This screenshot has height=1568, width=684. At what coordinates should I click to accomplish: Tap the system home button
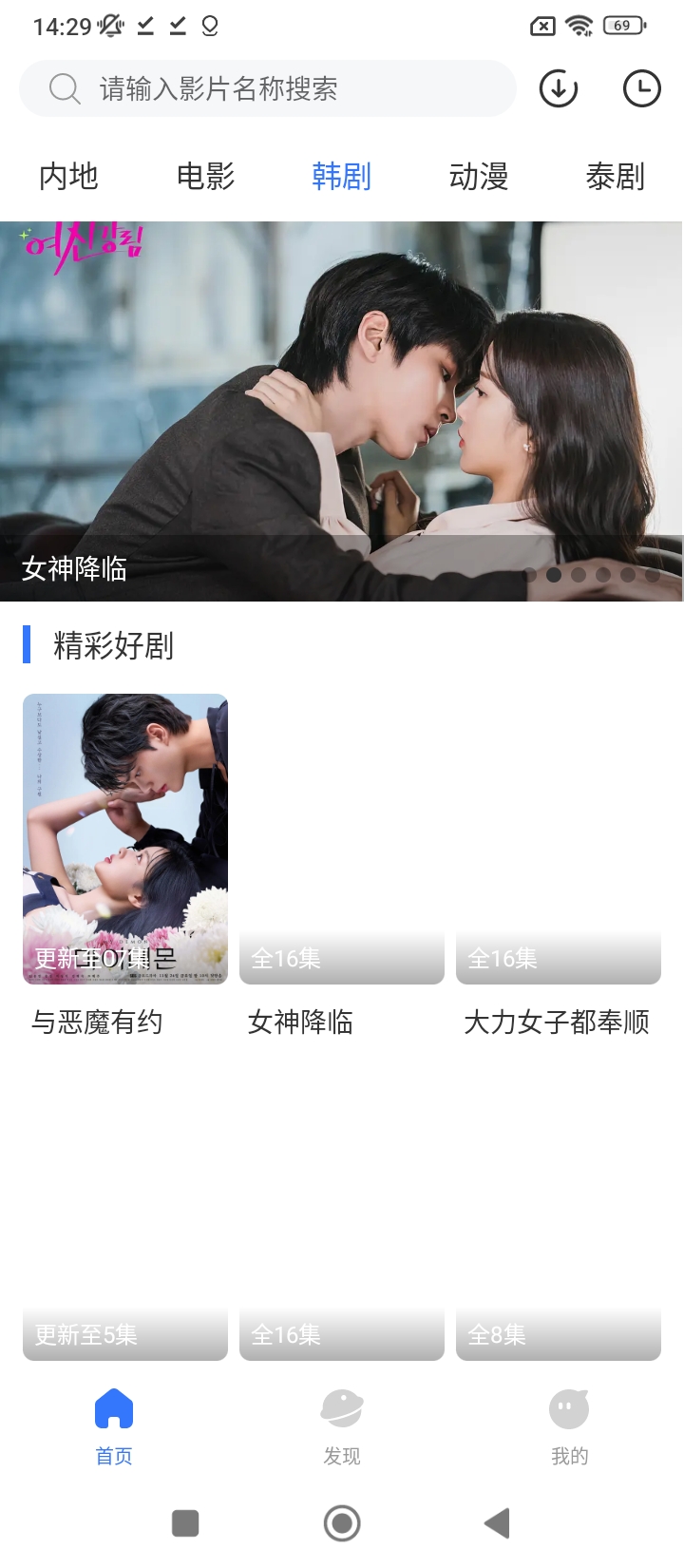(342, 1523)
